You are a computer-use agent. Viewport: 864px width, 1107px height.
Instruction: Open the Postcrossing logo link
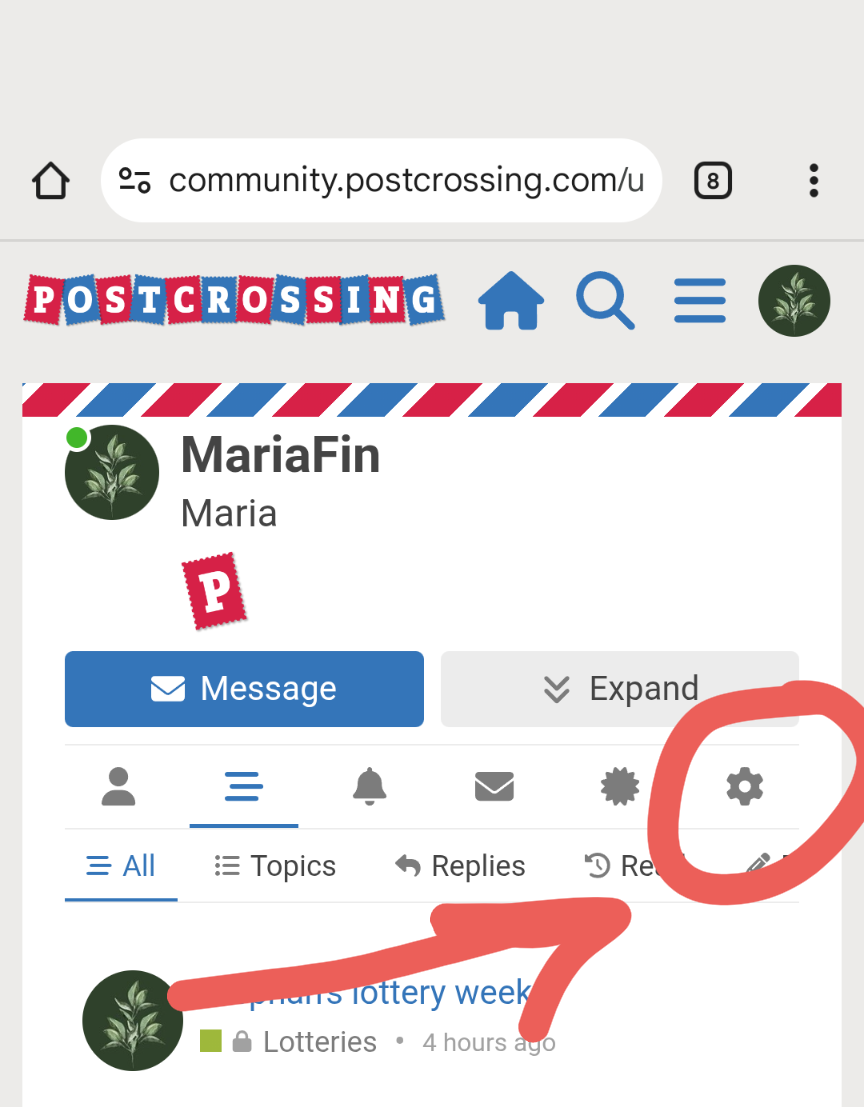[x=234, y=300]
